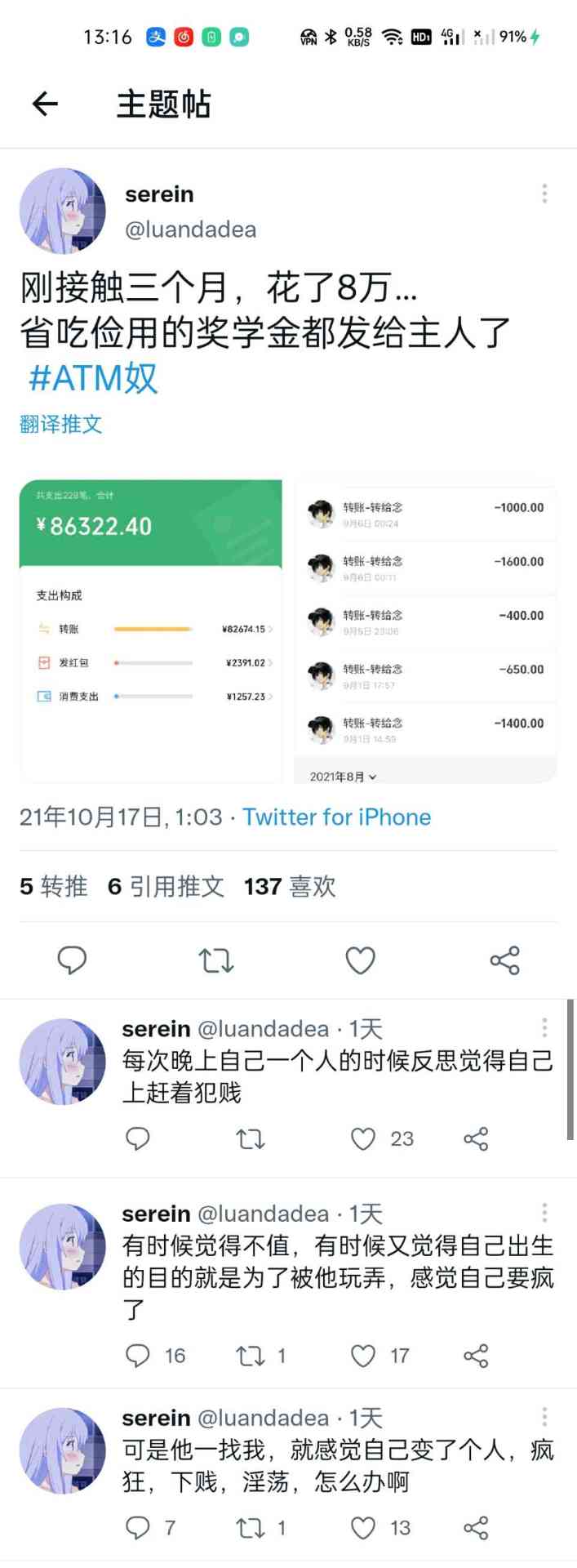Screen dimensions: 577x1568
Task: Open the Twitter for iPhone source link
Action: [x=336, y=817]
